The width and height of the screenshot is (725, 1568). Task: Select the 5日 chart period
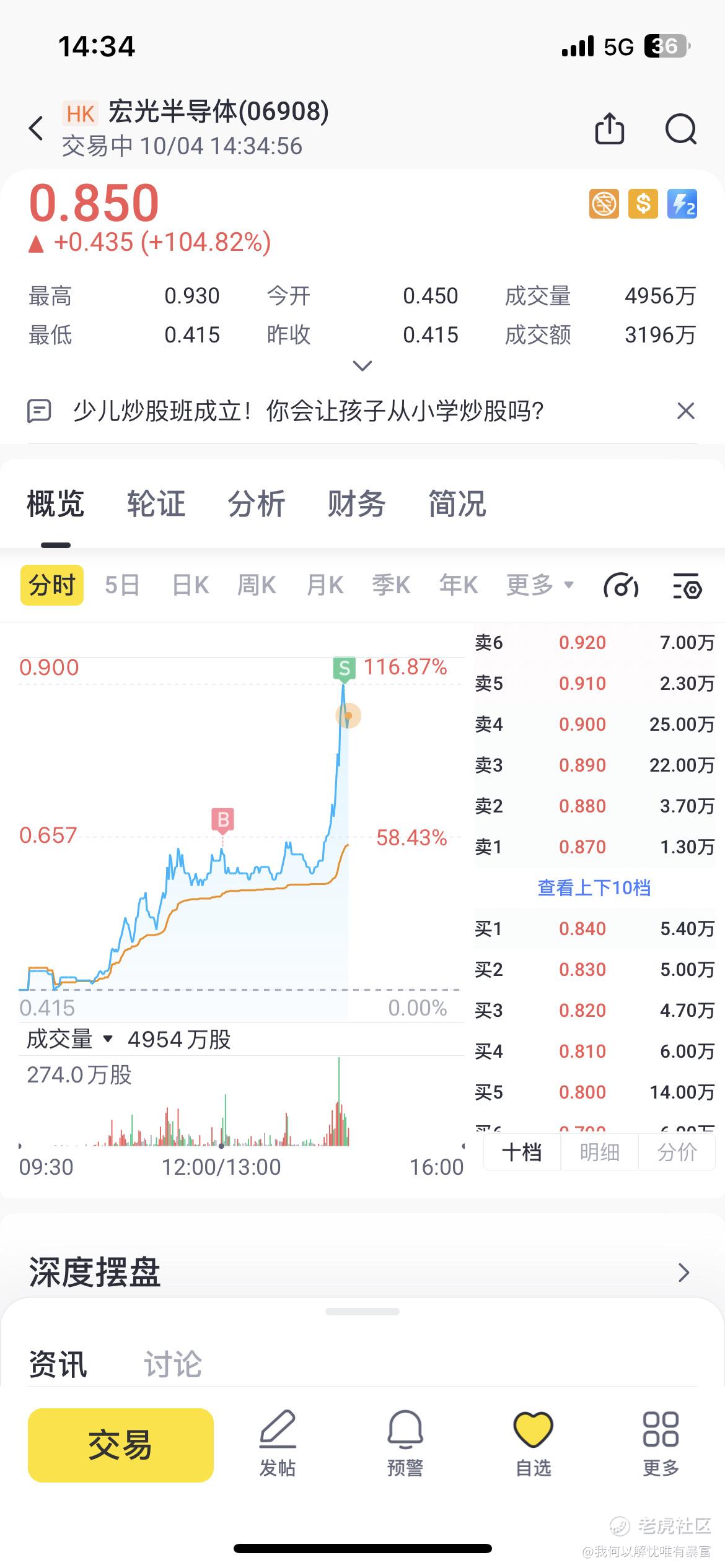tap(122, 585)
